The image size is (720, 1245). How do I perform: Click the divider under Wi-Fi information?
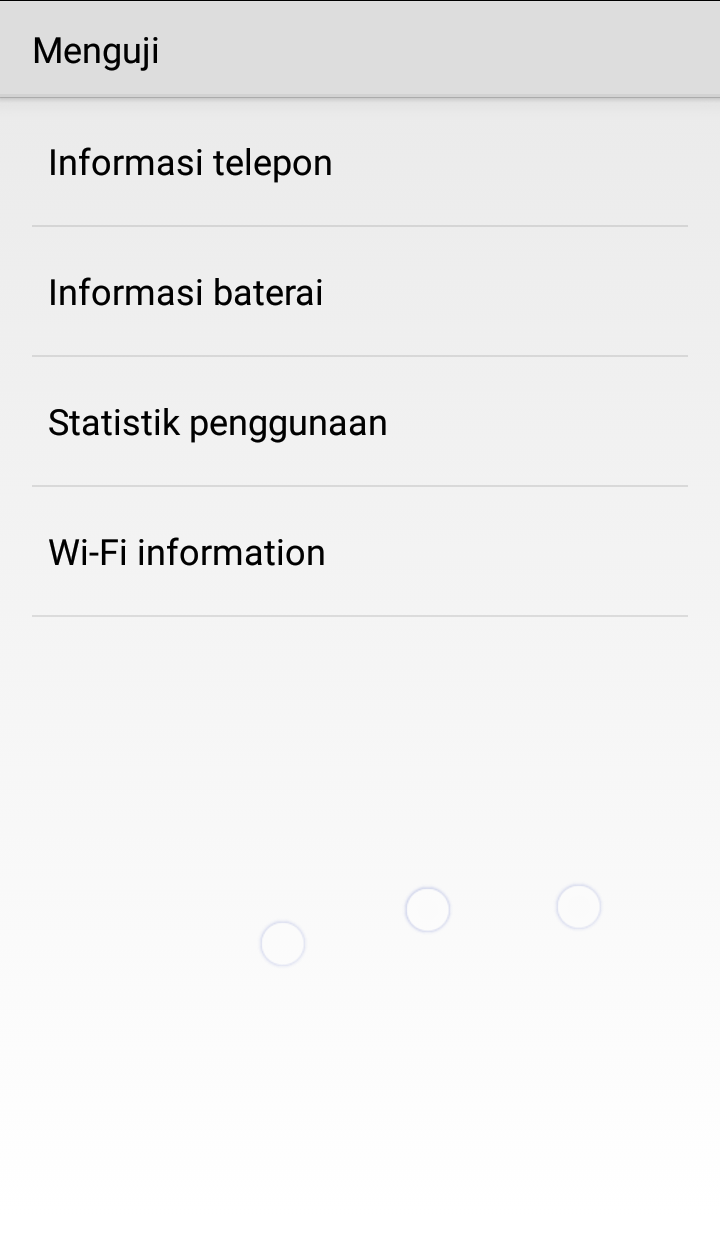(x=360, y=616)
